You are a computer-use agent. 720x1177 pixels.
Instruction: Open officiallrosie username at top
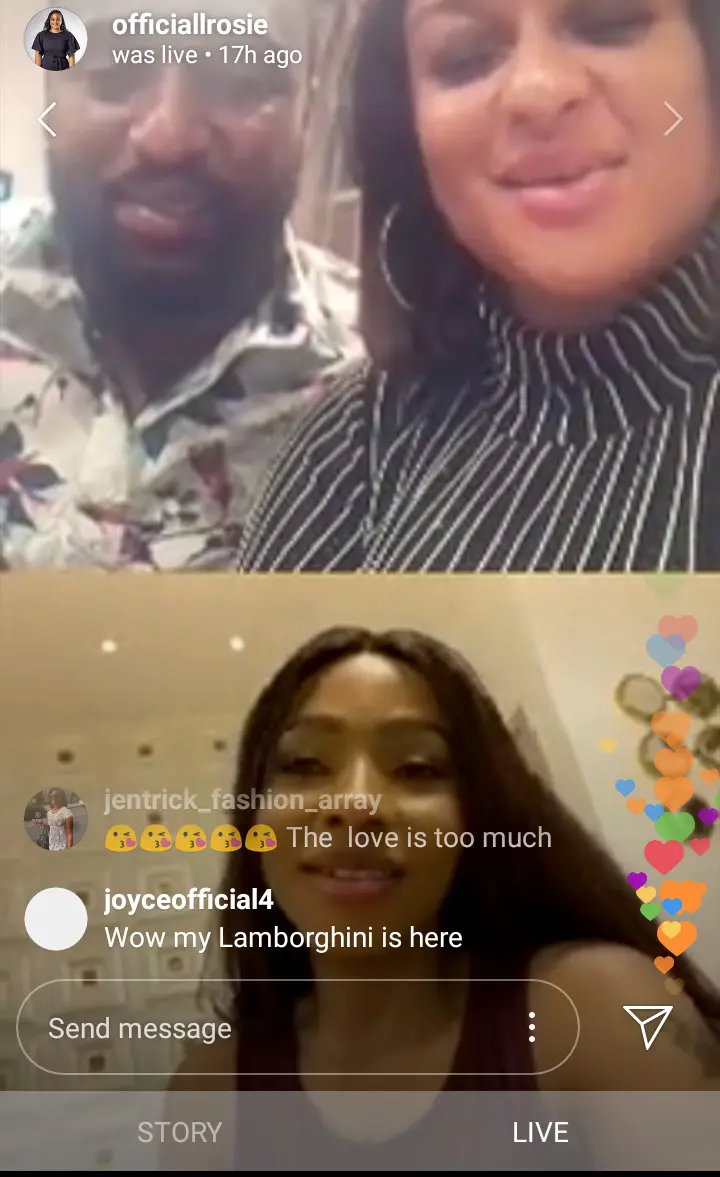coord(190,25)
